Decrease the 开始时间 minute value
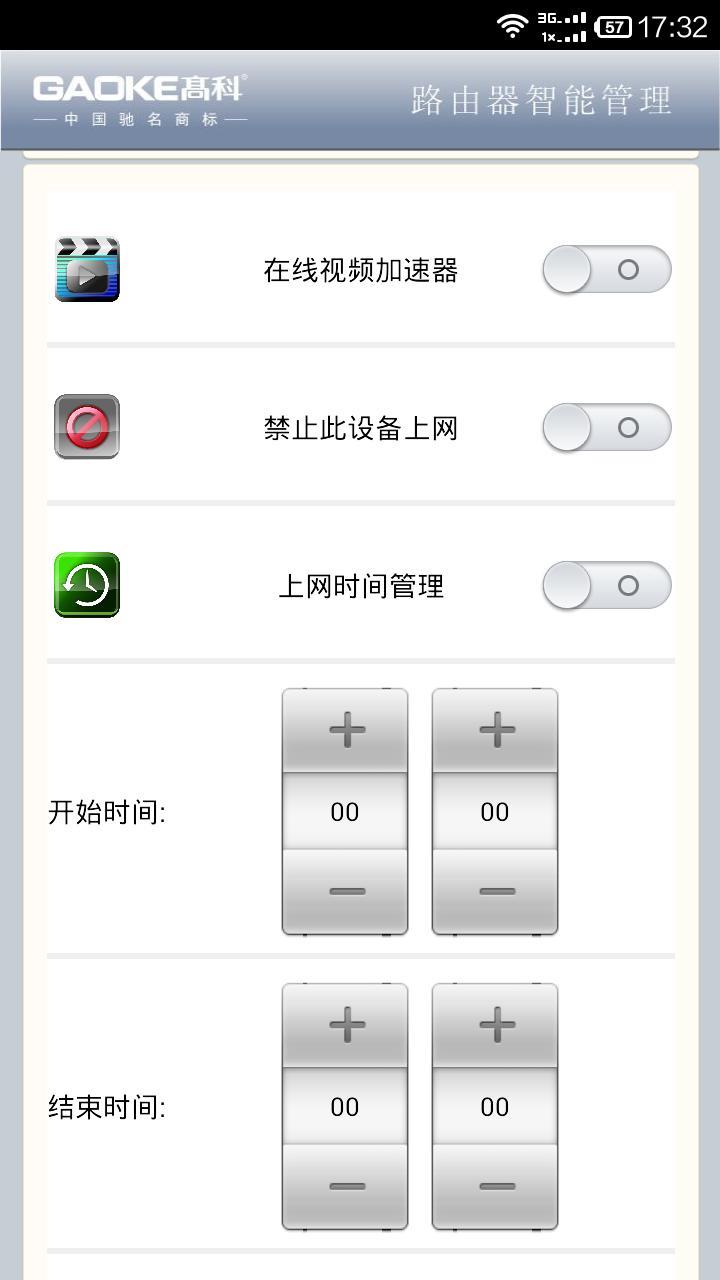The image size is (720, 1280). [495, 891]
